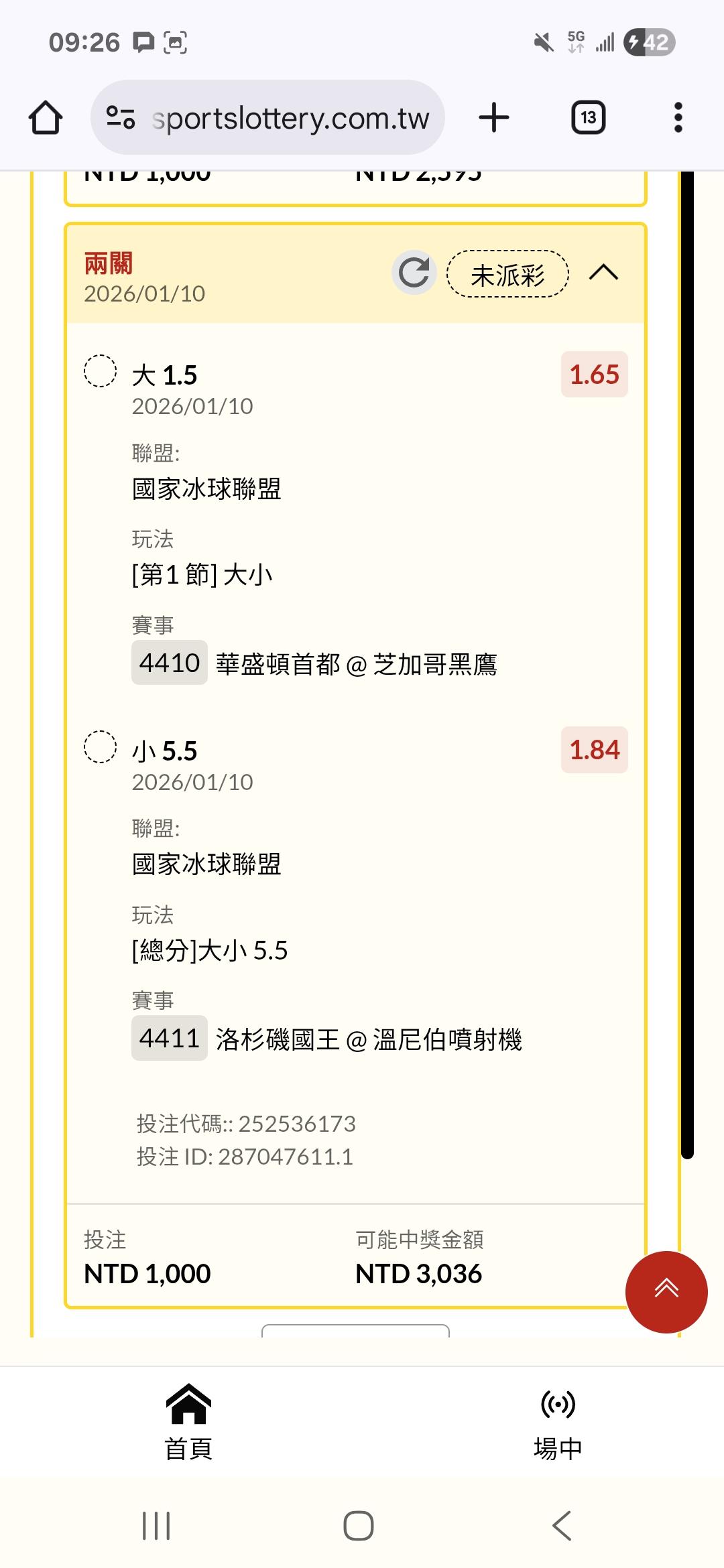Jump back to top with red arrow button

(666, 1292)
